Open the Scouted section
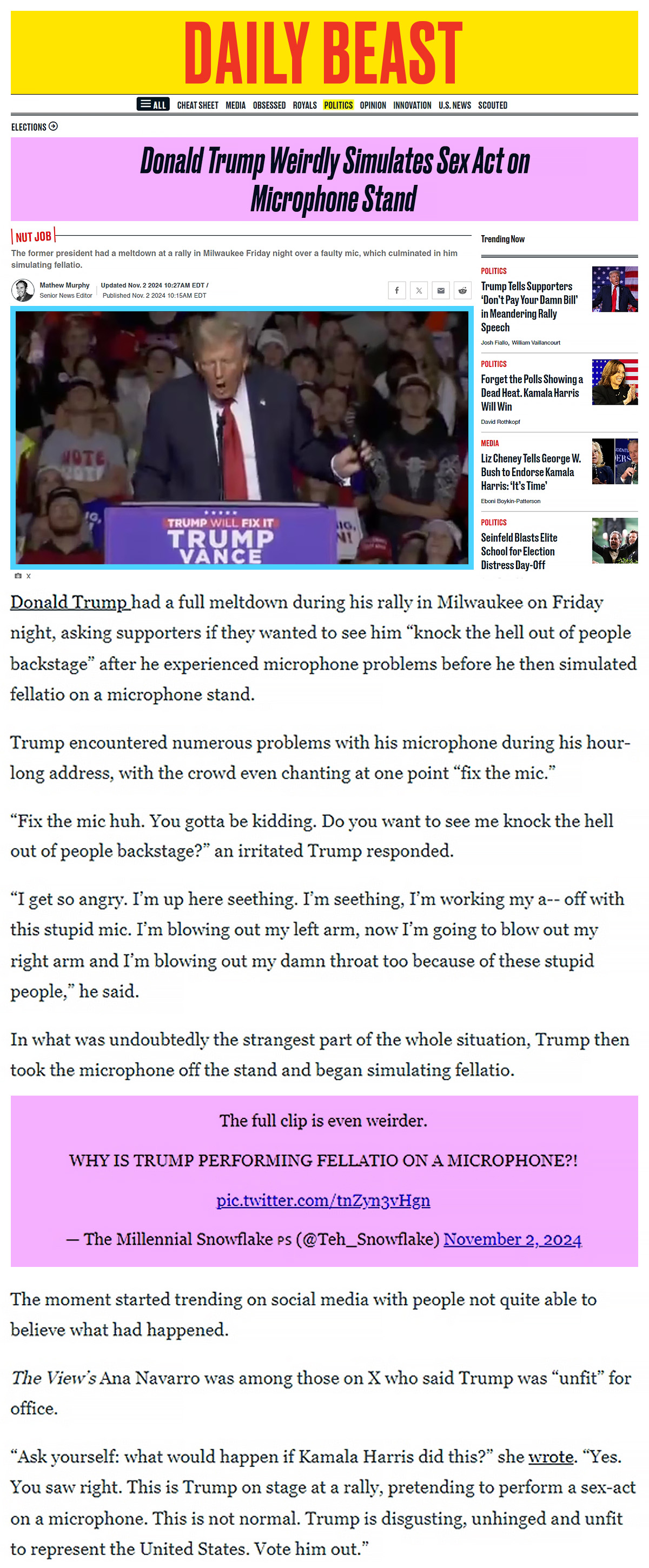 (x=492, y=105)
